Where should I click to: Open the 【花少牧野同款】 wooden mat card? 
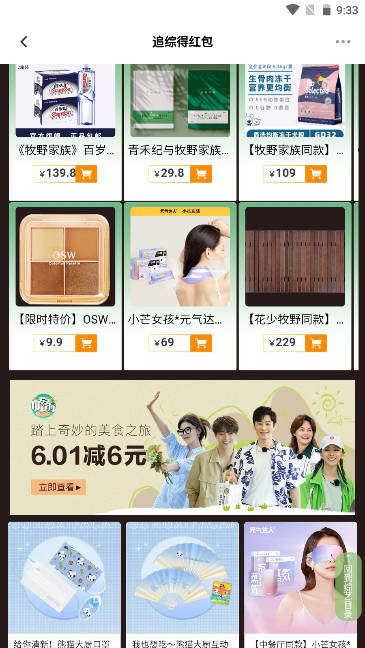click(x=295, y=286)
